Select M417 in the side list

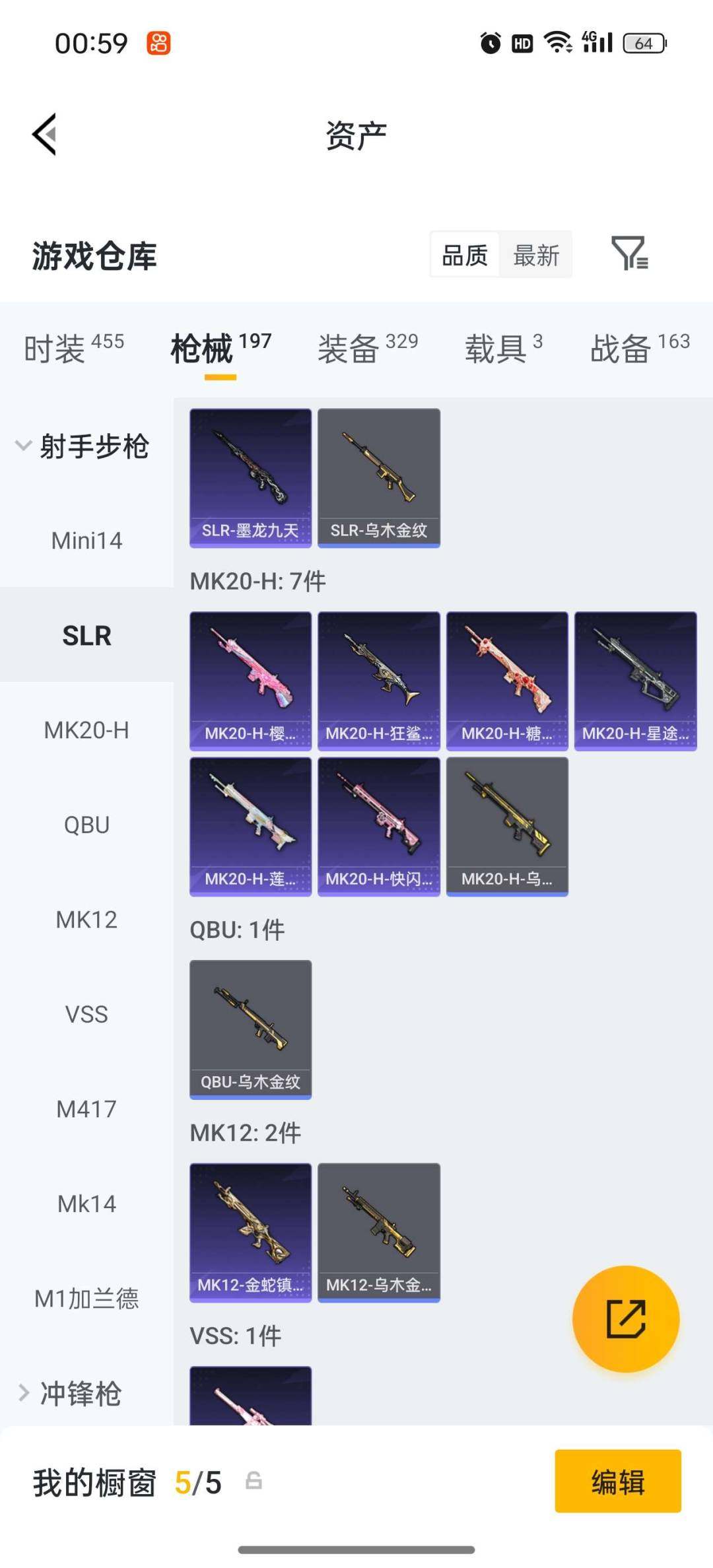tap(86, 1109)
